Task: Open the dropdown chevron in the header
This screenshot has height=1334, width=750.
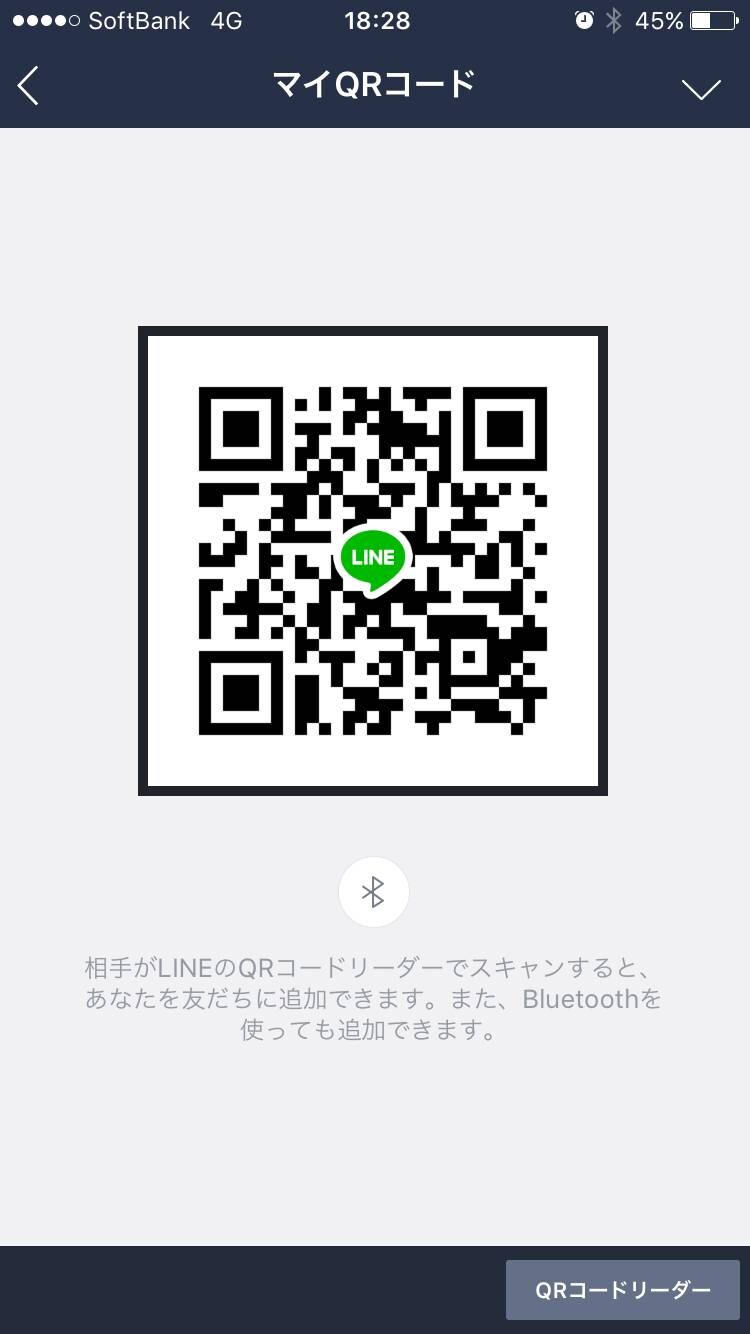Action: (701, 89)
